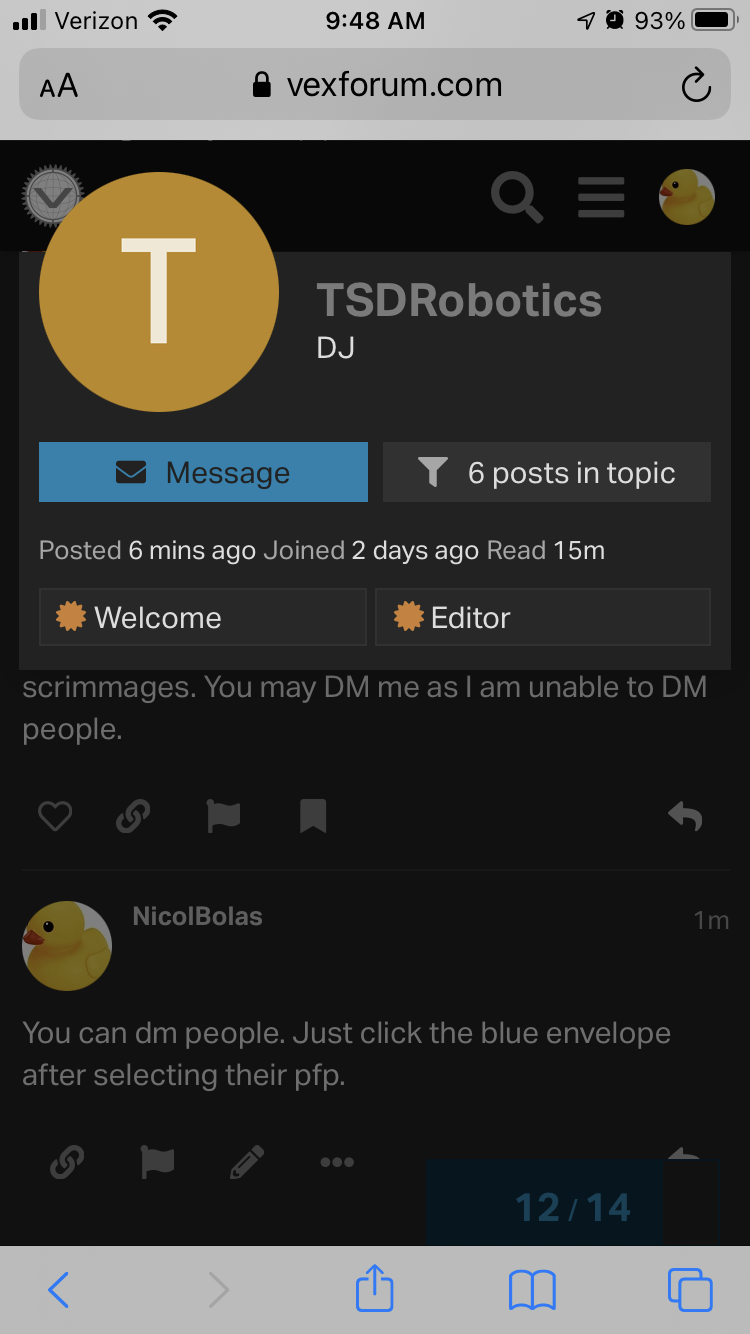The image size is (750, 1334).
Task: Bookmark the scrimmages post
Action: 313,817
